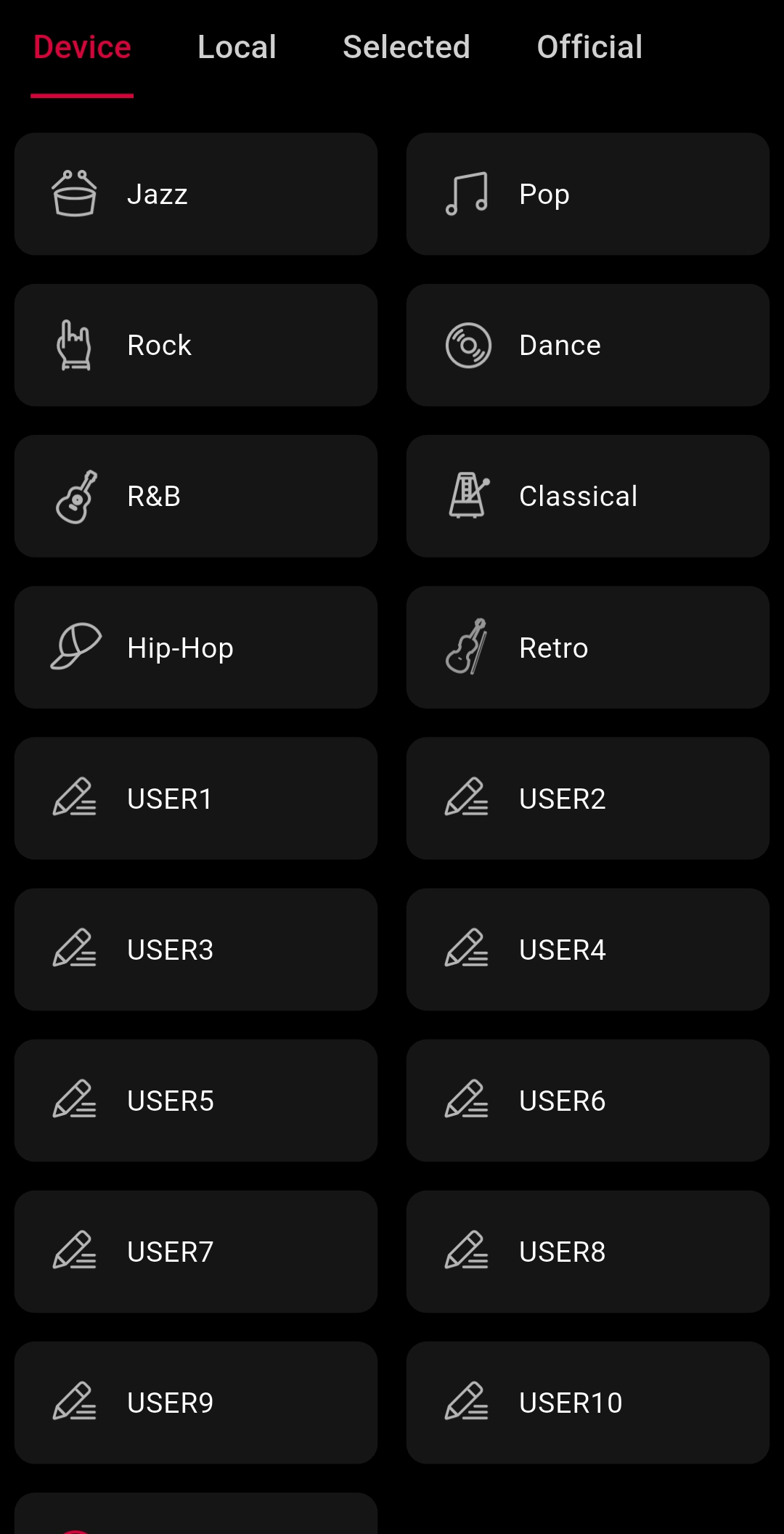This screenshot has height=1534, width=784.
Task: Switch to the Selected tab
Action: [406, 48]
